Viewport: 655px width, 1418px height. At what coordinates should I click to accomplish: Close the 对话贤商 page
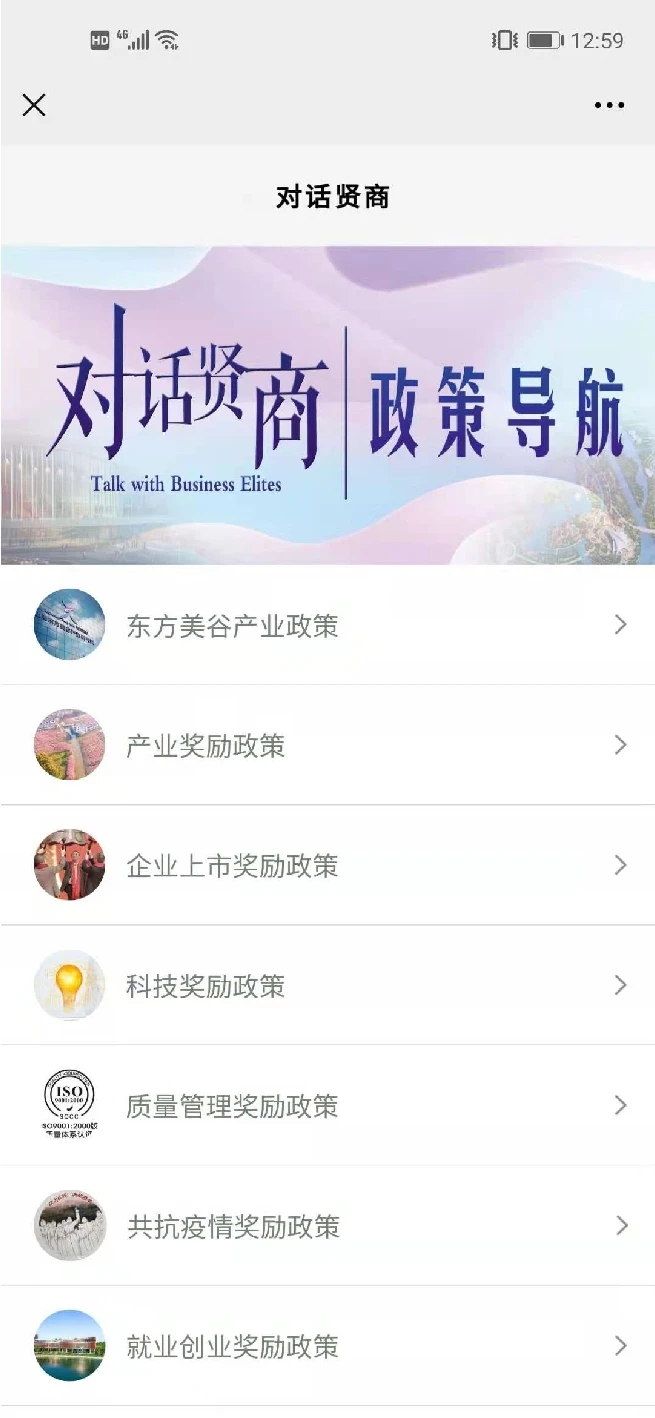coord(34,105)
